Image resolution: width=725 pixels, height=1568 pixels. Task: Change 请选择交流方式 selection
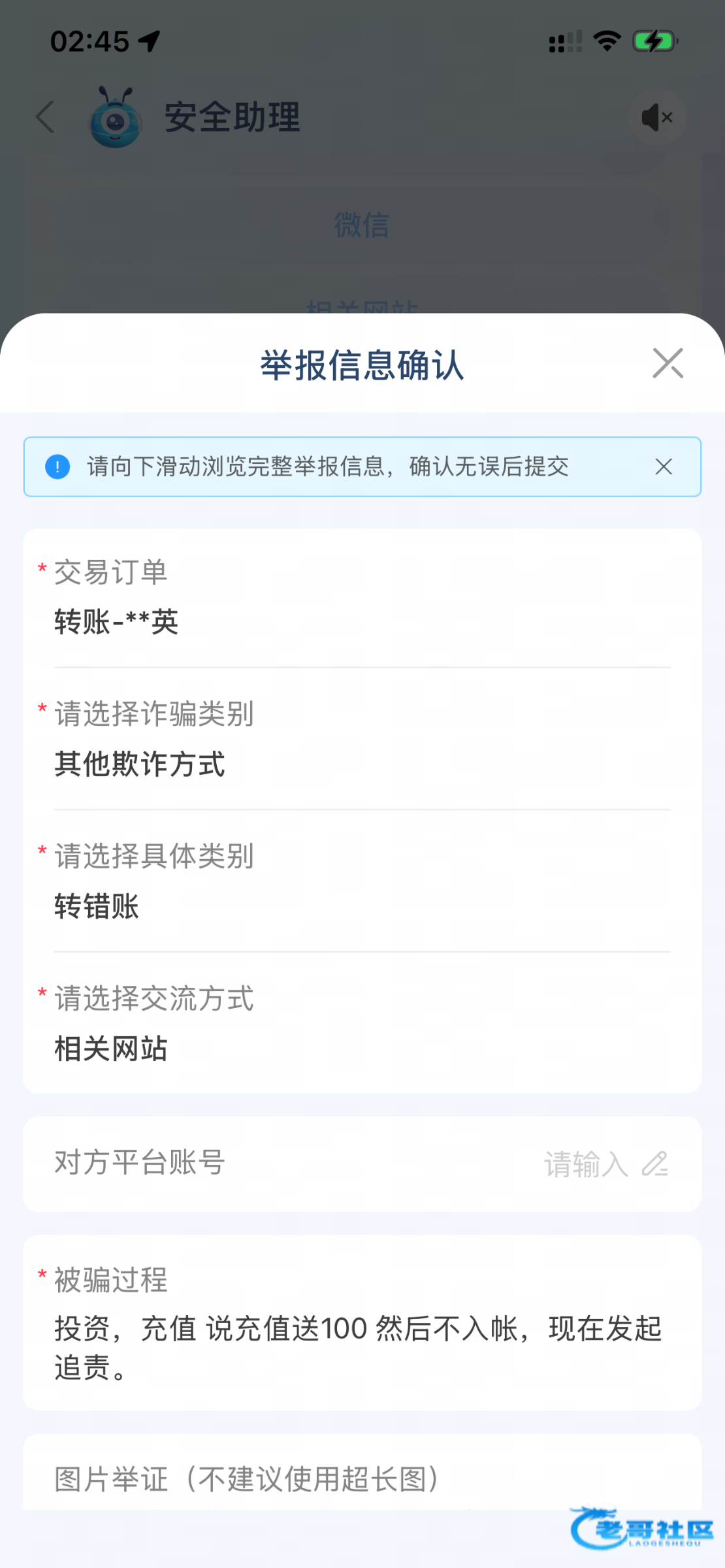pos(362,1049)
